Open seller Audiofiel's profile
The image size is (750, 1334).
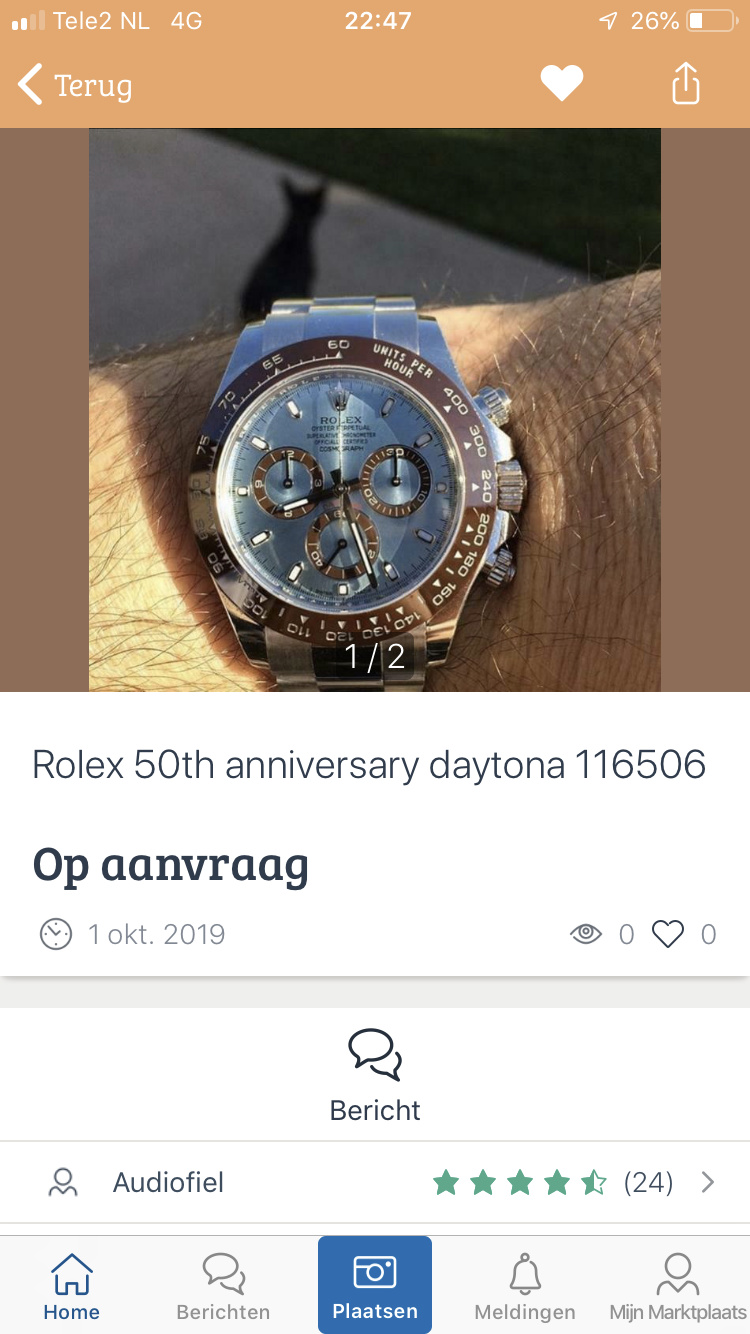pyautogui.click(x=375, y=1183)
